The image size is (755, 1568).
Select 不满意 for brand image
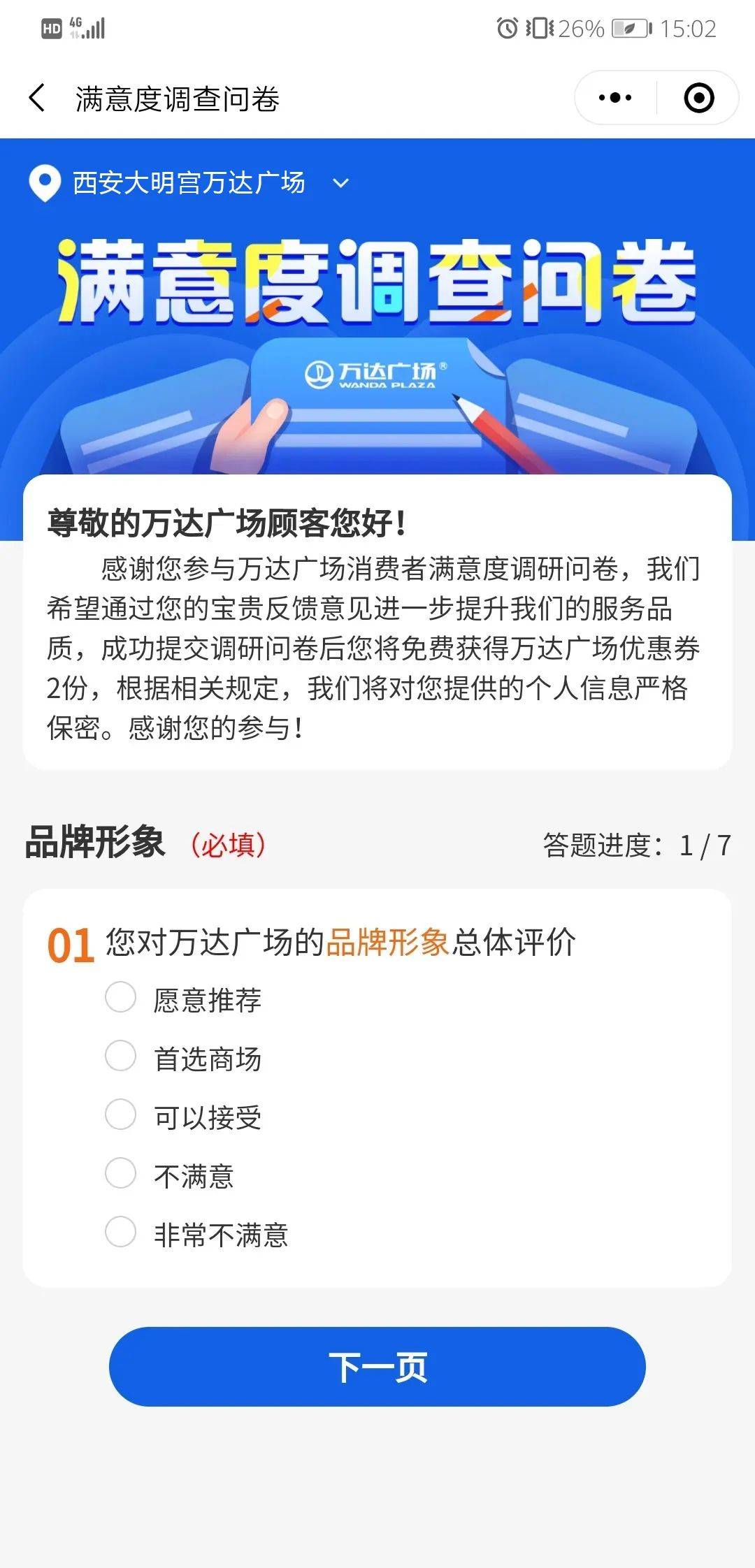click(x=121, y=1173)
